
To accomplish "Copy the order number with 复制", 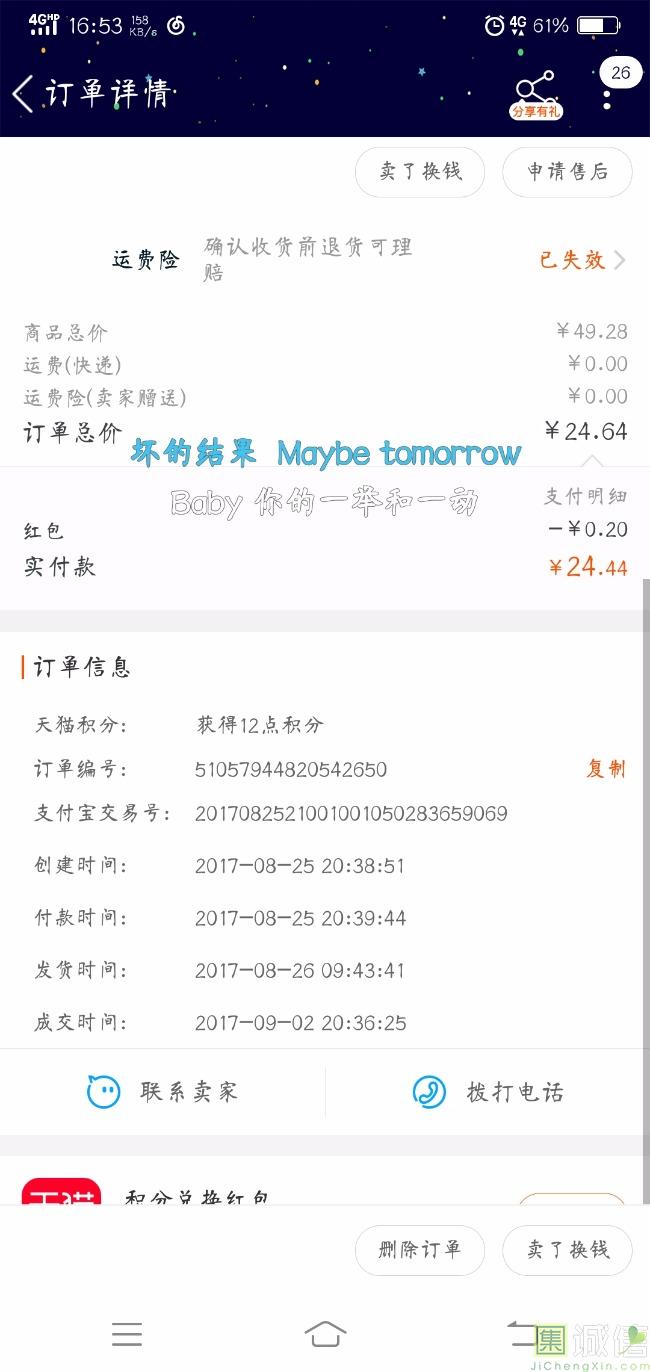I will click(x=605, y=769).
